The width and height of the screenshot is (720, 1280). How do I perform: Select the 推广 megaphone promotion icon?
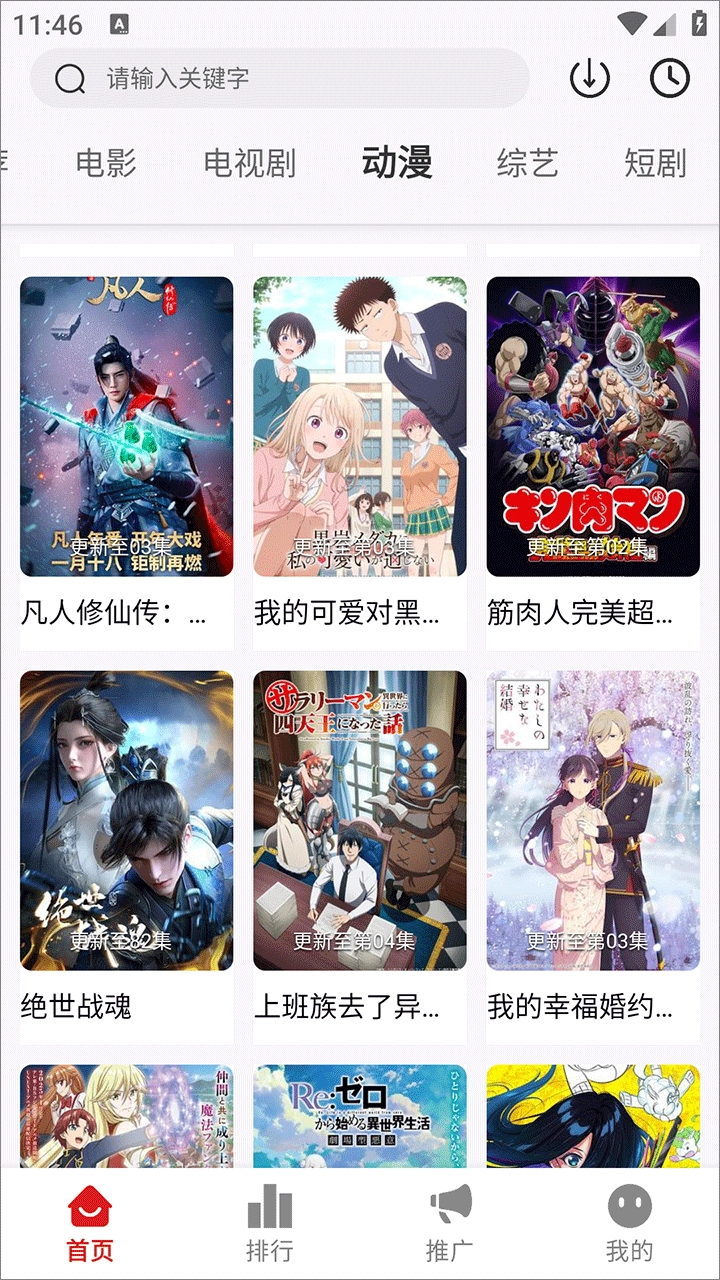[x=449, y=1207]
